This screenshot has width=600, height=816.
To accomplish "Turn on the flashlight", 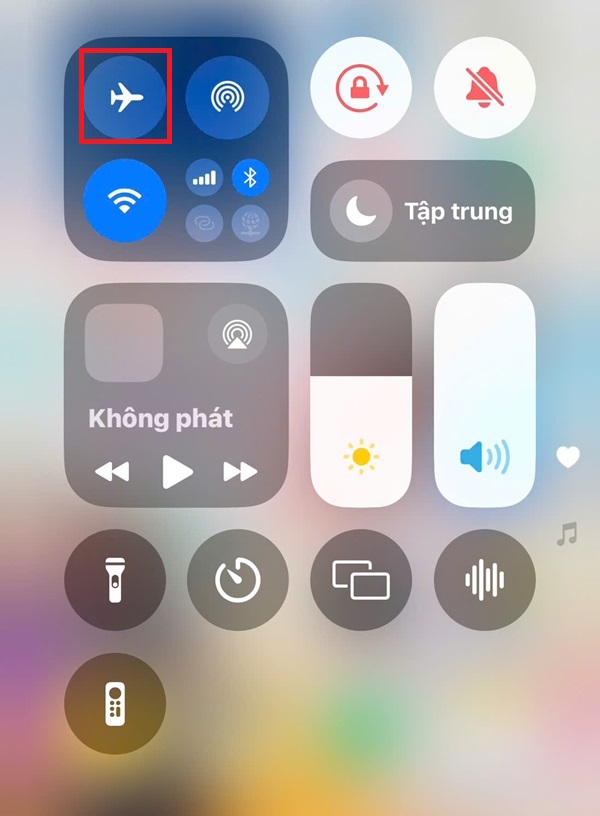I will click(x=115, y=580).
